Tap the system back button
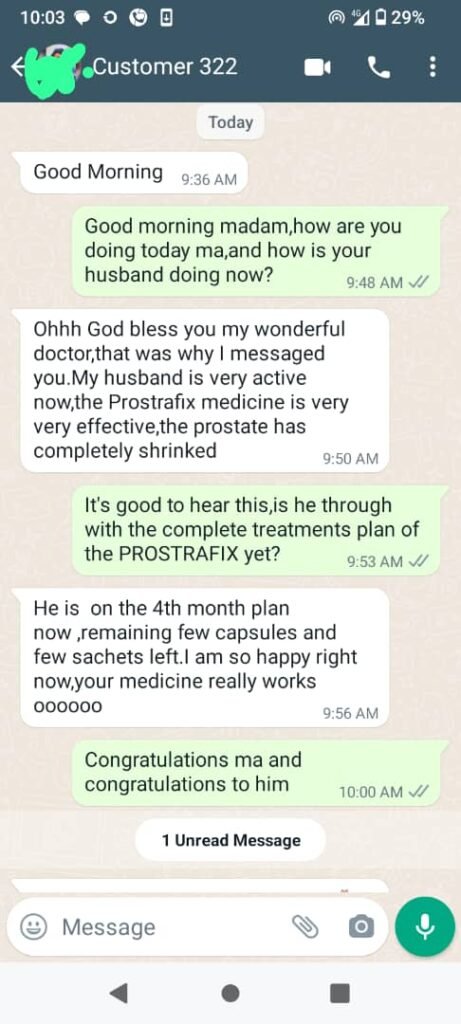The image size is (461, 1024). 118,993
